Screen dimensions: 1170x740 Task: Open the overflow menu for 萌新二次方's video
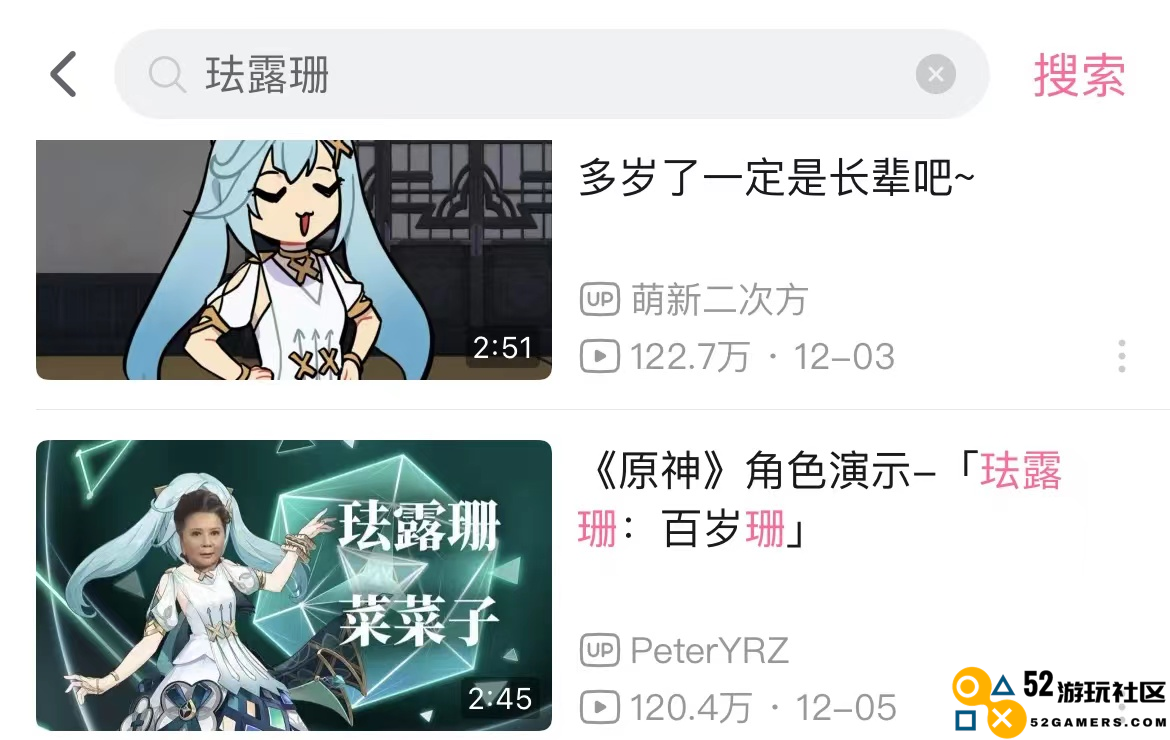(x=1122, y=356)
